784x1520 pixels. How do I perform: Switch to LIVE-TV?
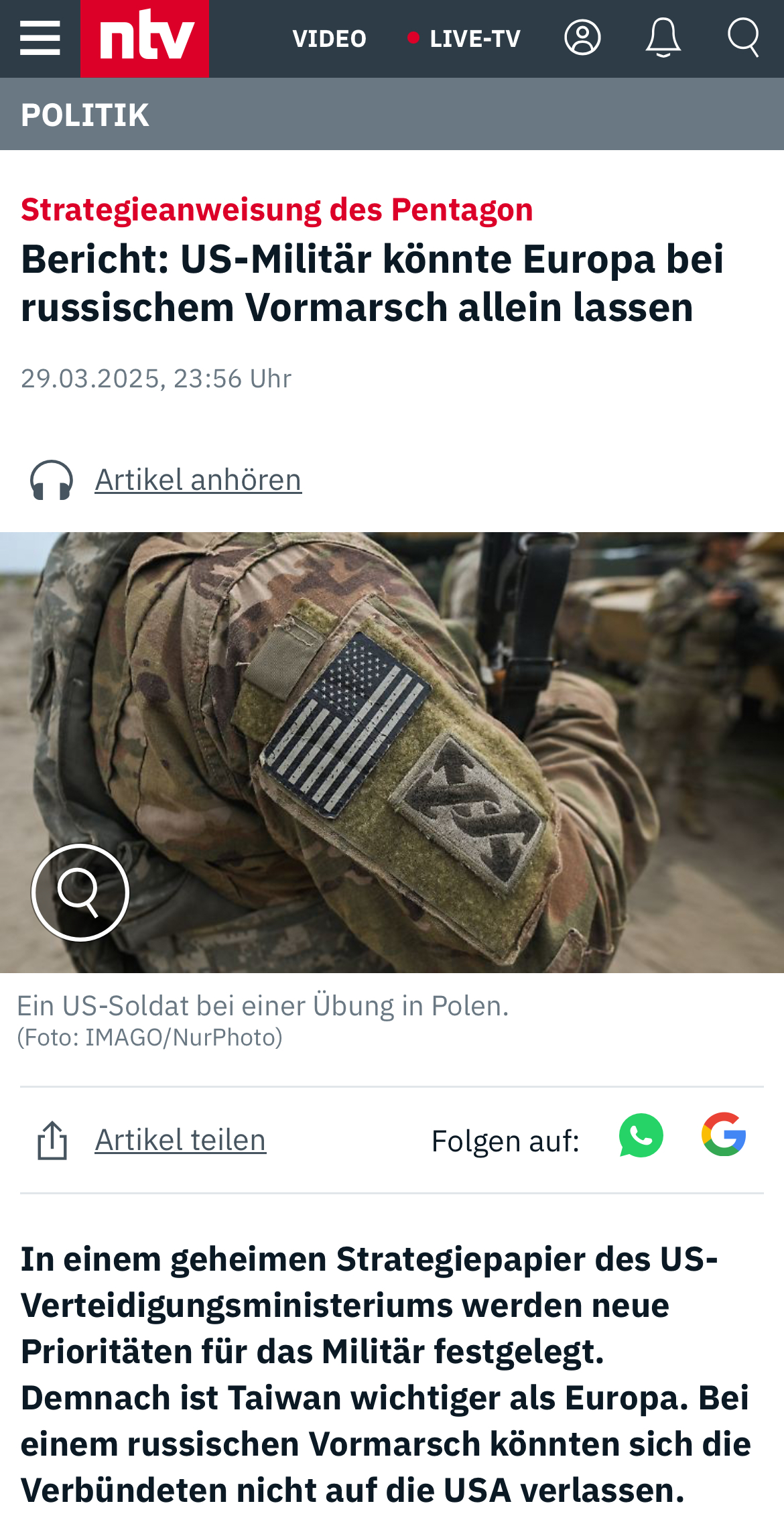point(464,39)
